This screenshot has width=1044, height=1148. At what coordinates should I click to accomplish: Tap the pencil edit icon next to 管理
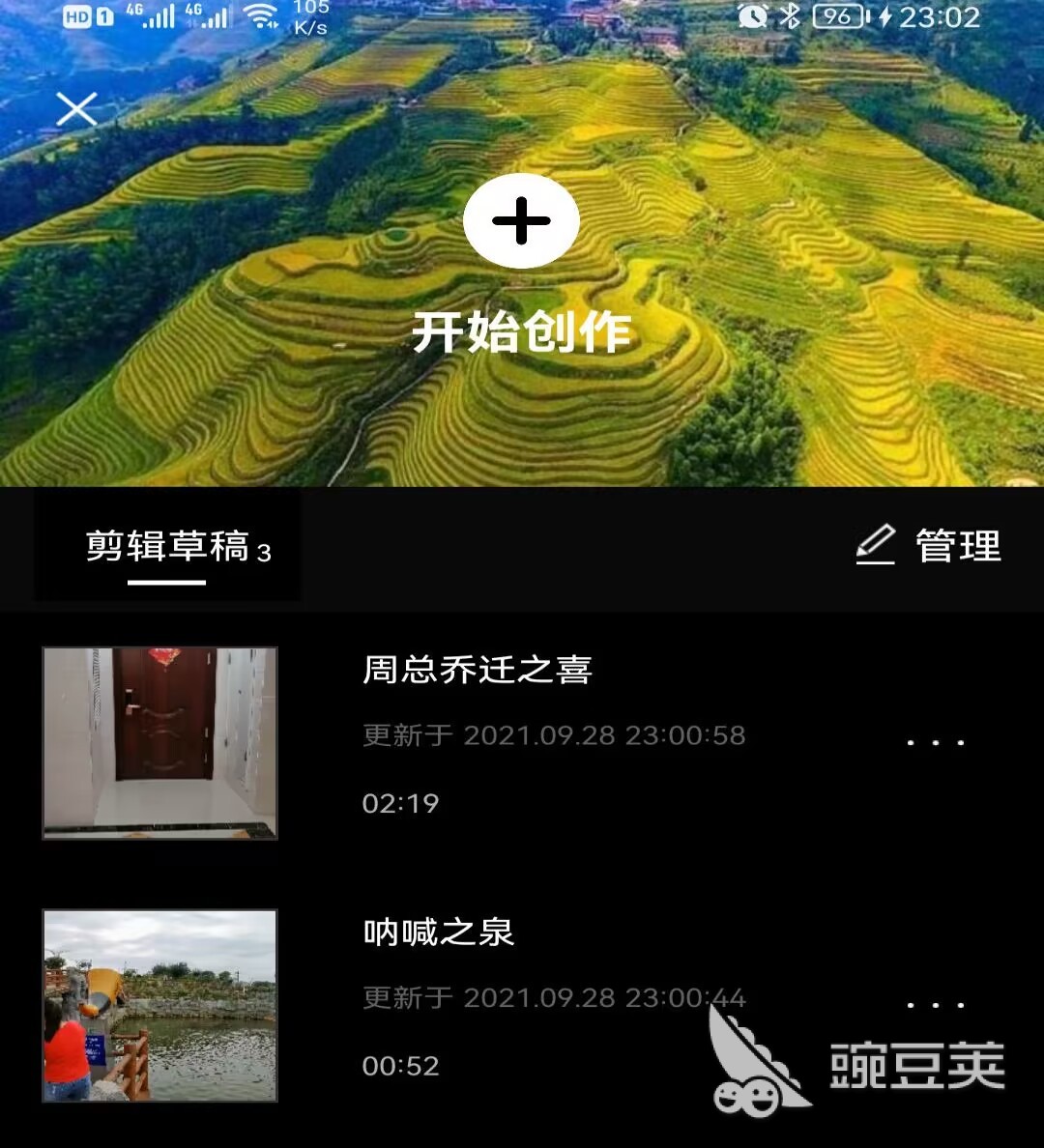coord(876,546)
